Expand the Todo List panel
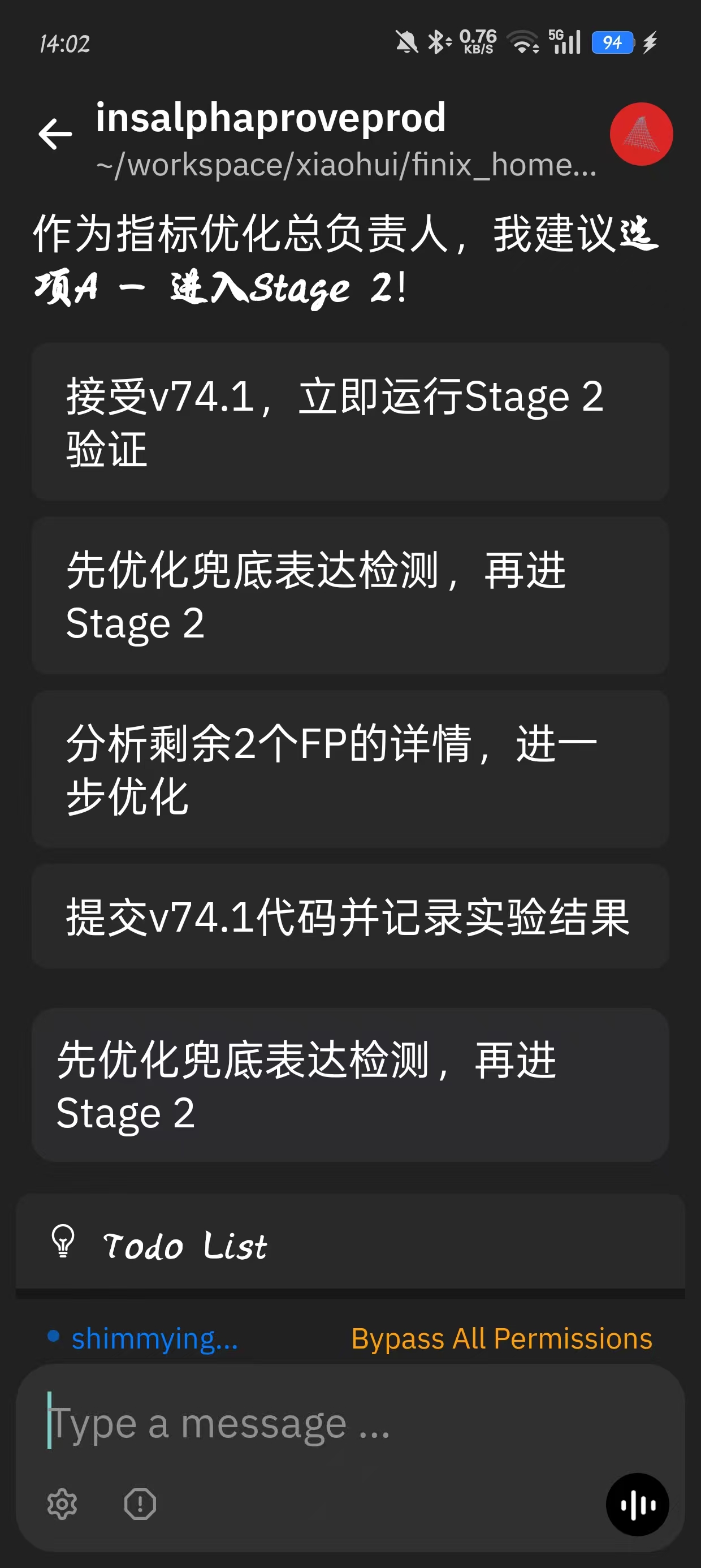Viewport: 701px width, 1568px height. (350, 1245)
